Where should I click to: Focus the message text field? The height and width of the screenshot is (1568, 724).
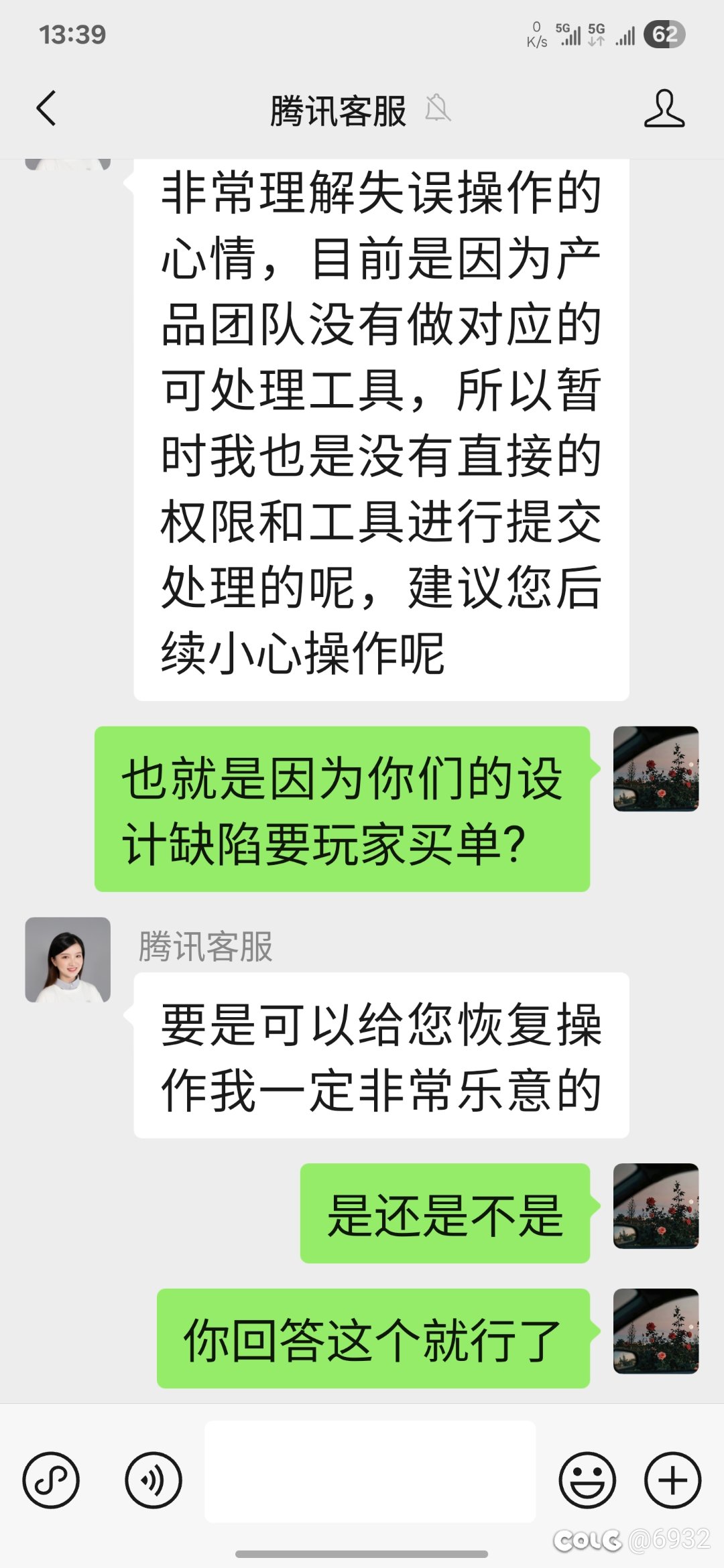[x=370, y=1472]
